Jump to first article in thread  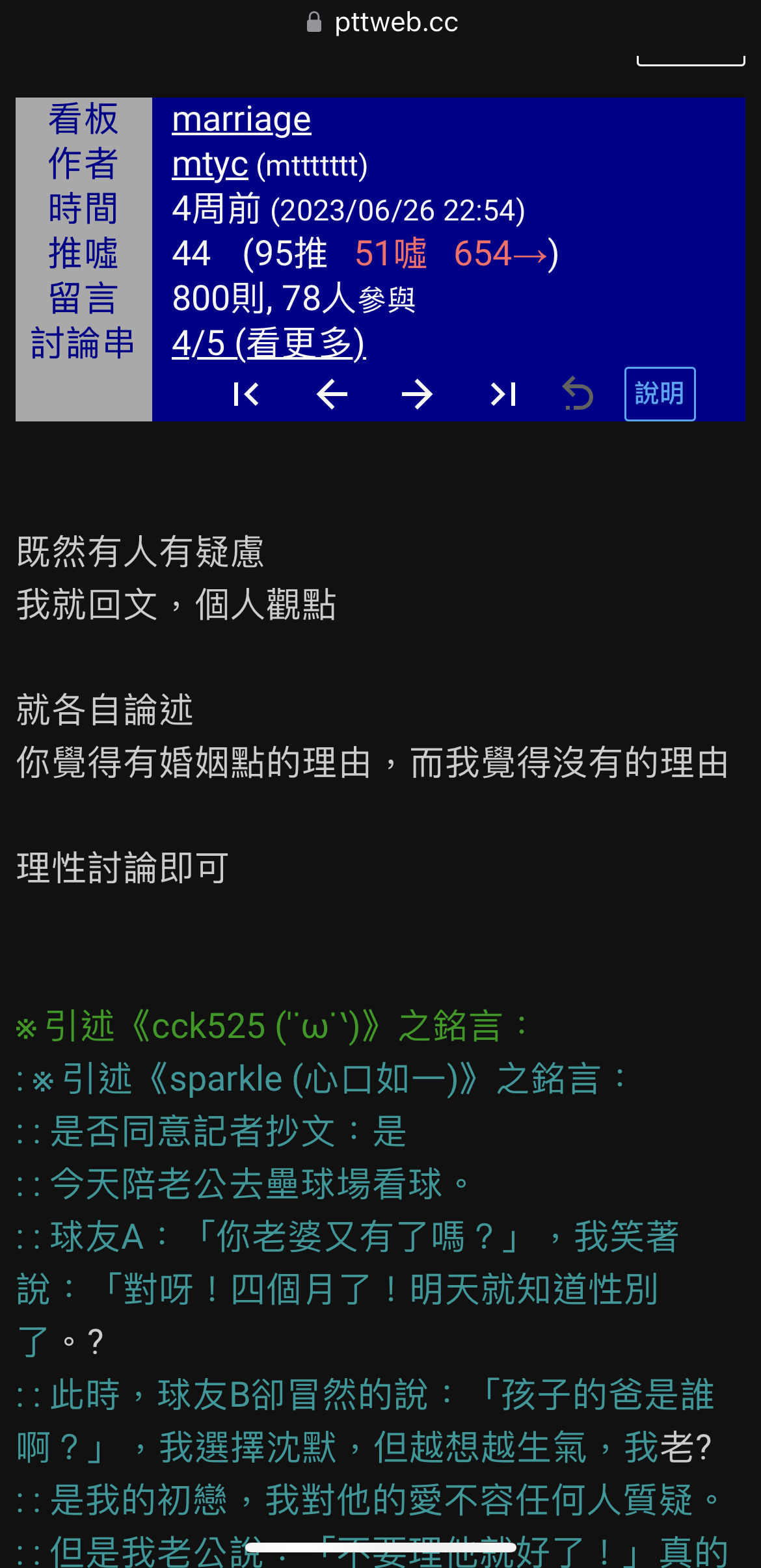(247, 394)
